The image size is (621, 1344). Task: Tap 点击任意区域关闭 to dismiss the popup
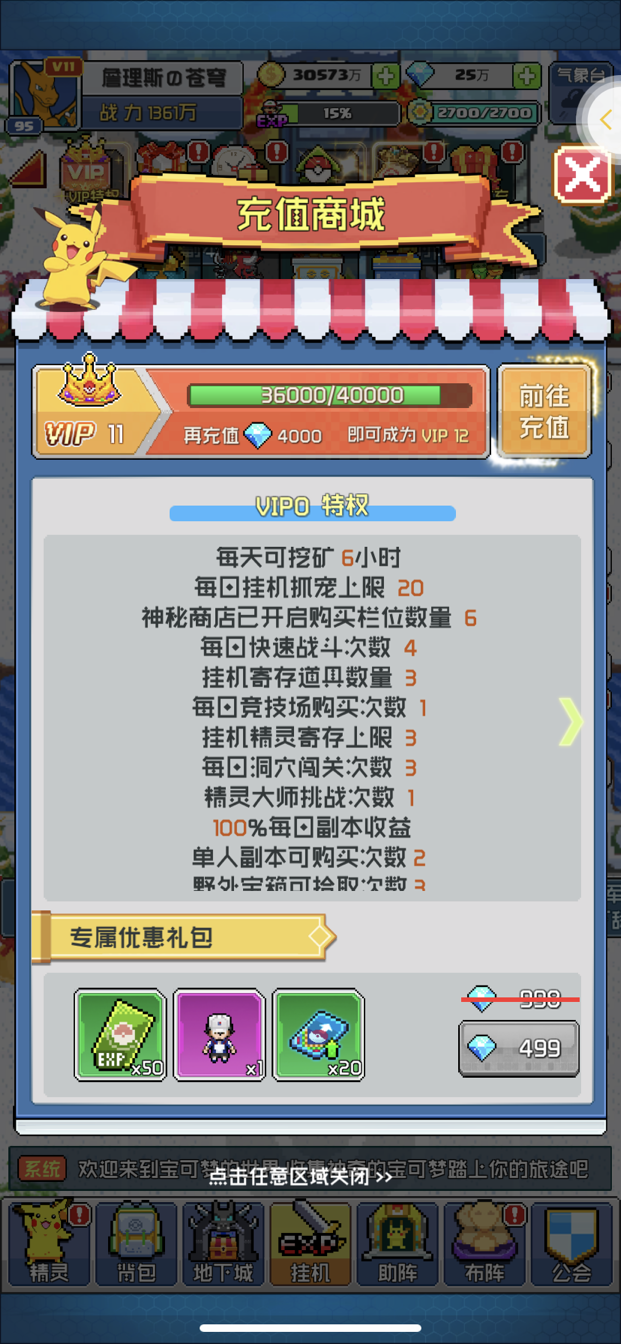(300, 1176)
